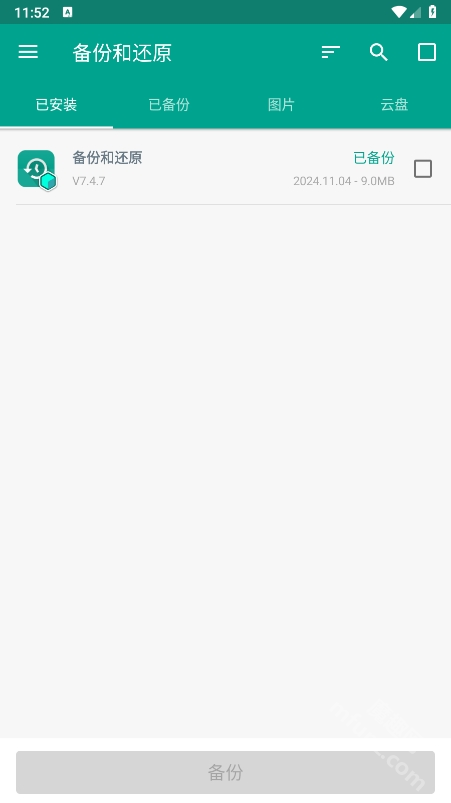Screen dimensions: 451x803
Task: Switch to the 已备份 tab
Action: [169, 104]
